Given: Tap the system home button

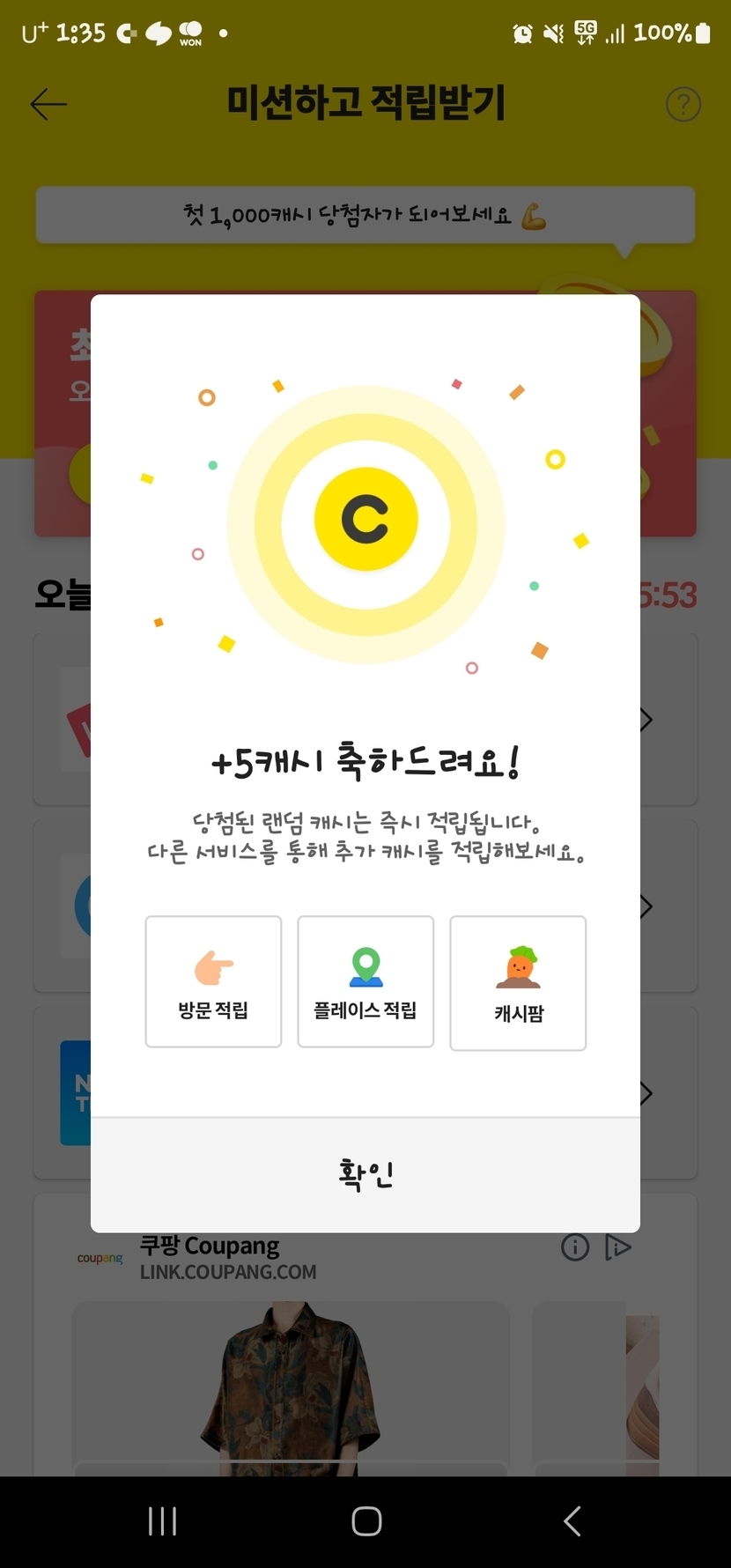Looking at the screenshot, I should pos(366,1521).
